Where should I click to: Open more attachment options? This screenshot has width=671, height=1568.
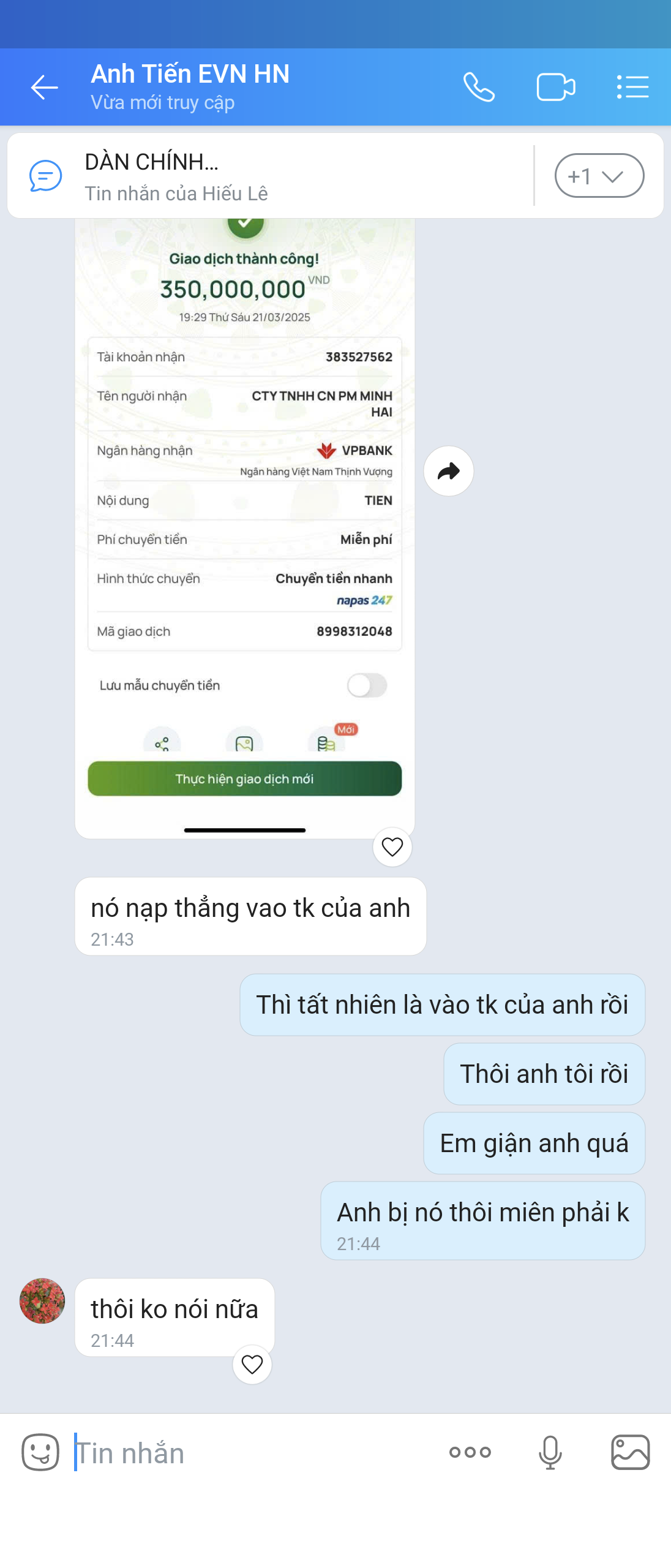coord(470,1452)
